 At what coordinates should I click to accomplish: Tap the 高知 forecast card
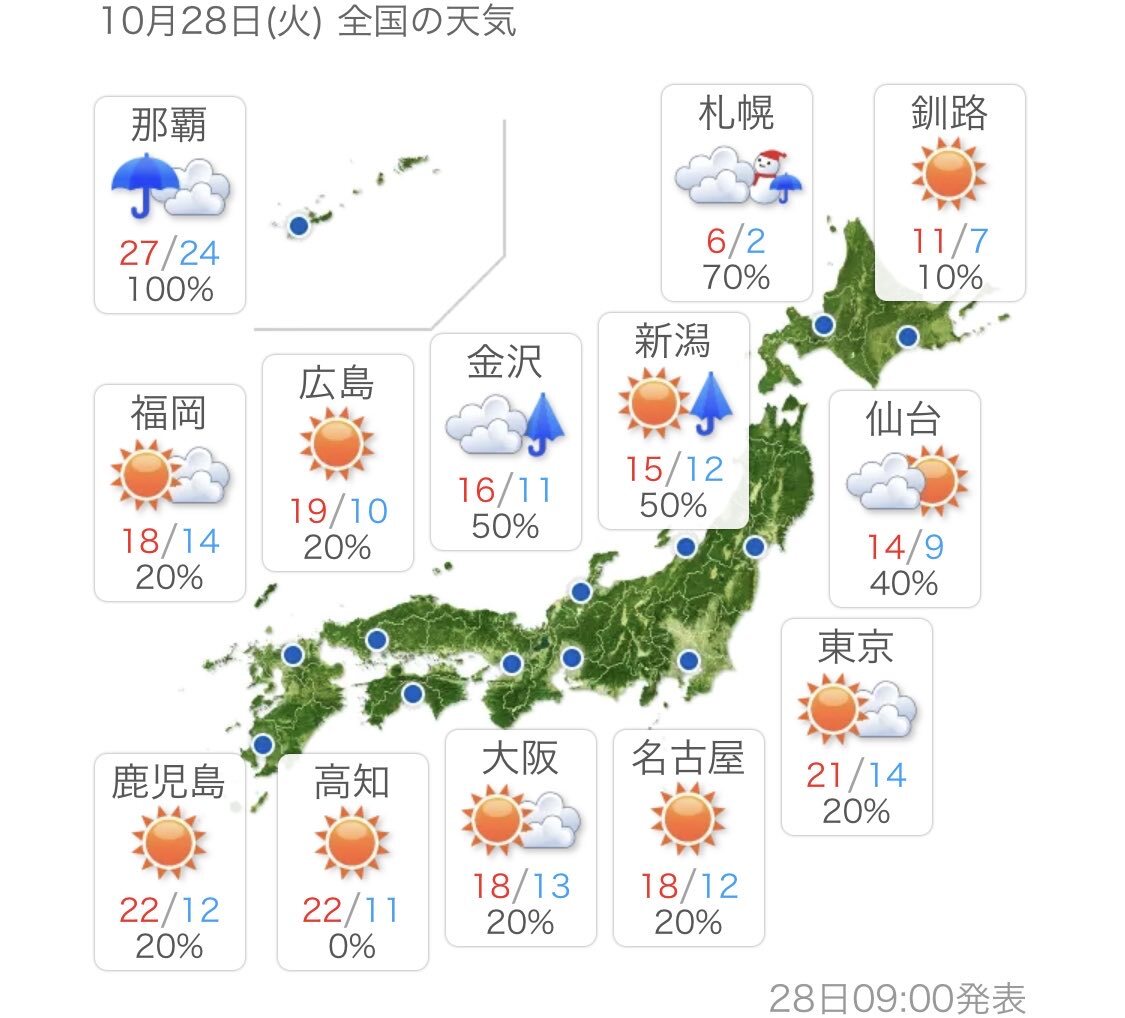coord(352,862)
